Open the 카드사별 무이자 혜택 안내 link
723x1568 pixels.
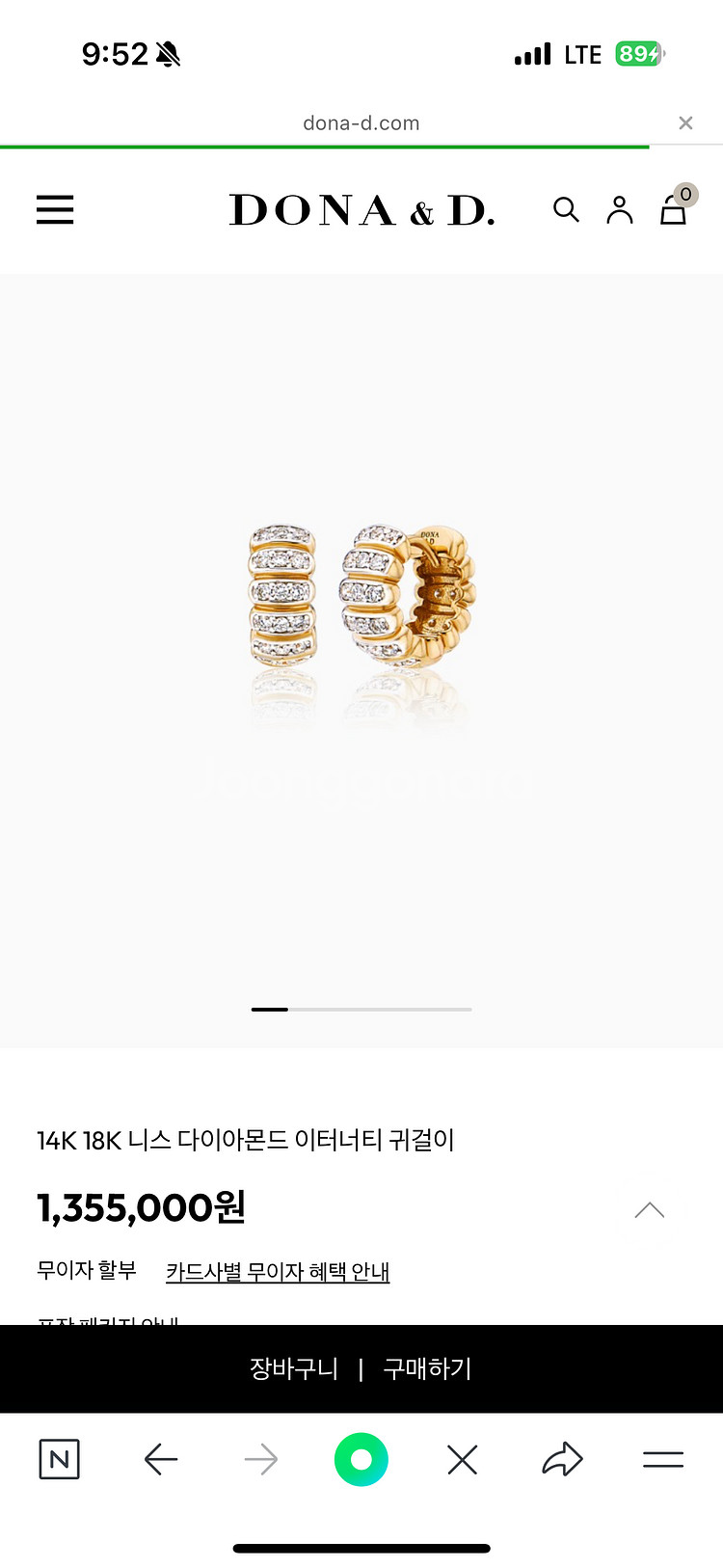278,1271
